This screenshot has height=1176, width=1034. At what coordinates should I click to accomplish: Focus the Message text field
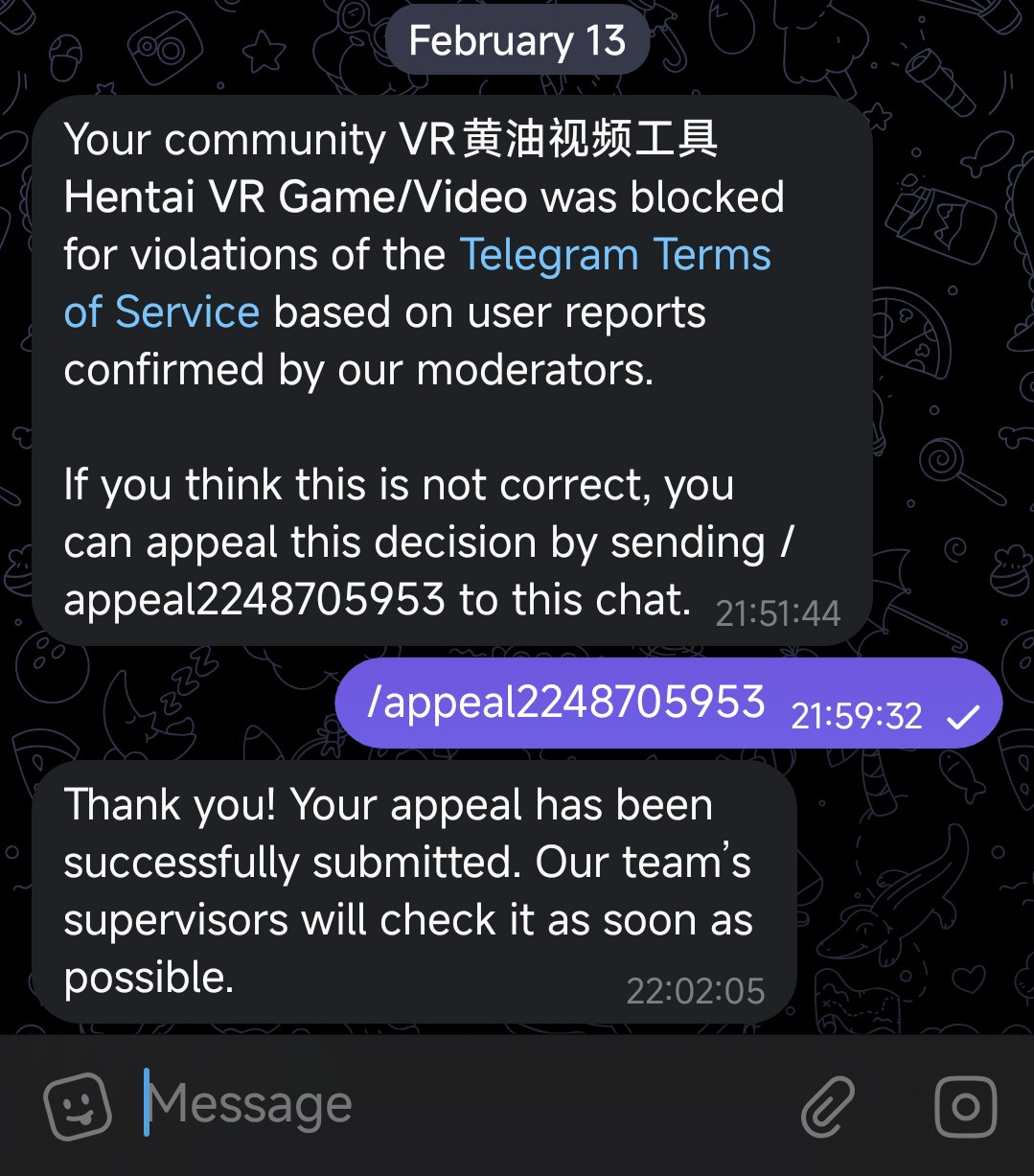click(431, 1105)
